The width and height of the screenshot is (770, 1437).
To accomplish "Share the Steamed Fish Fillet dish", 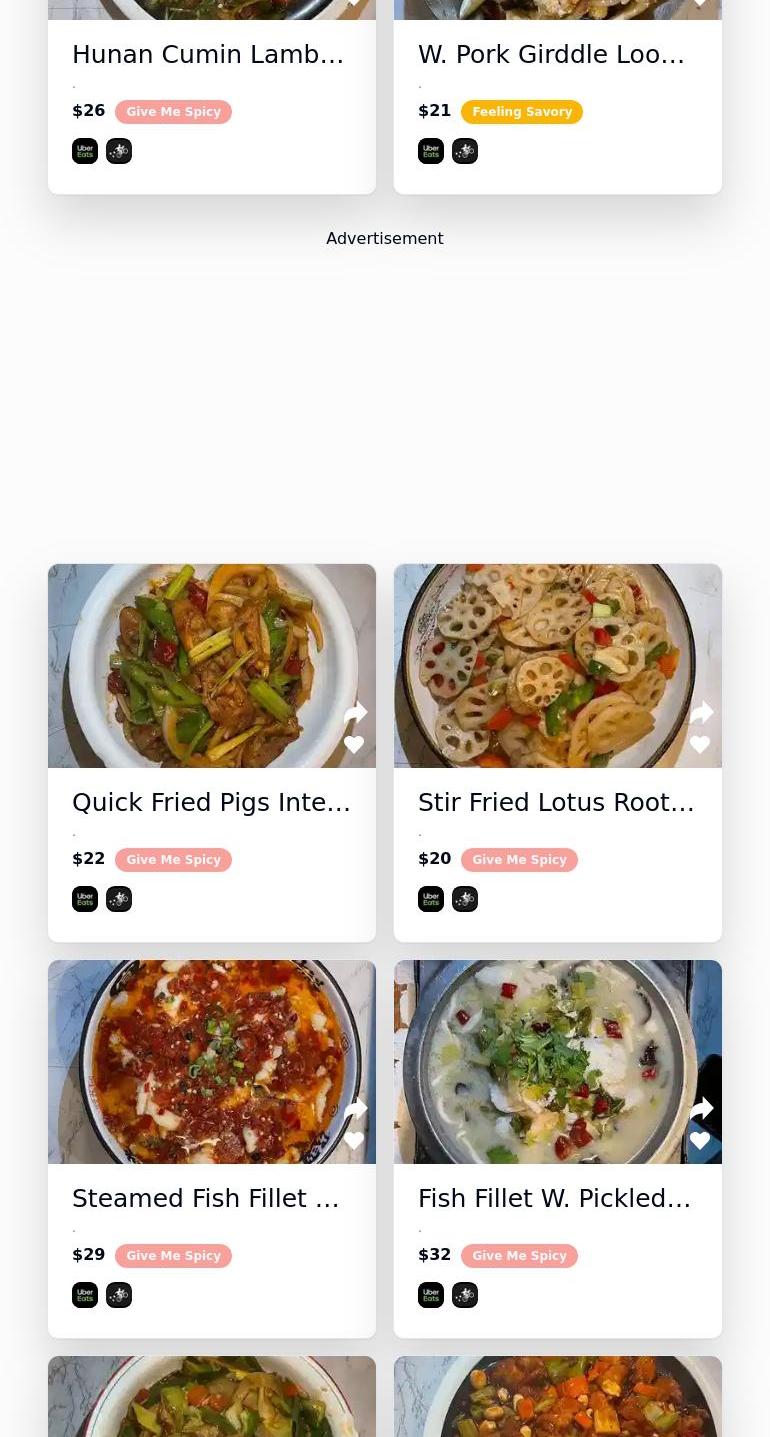I will click(355, 1109).
